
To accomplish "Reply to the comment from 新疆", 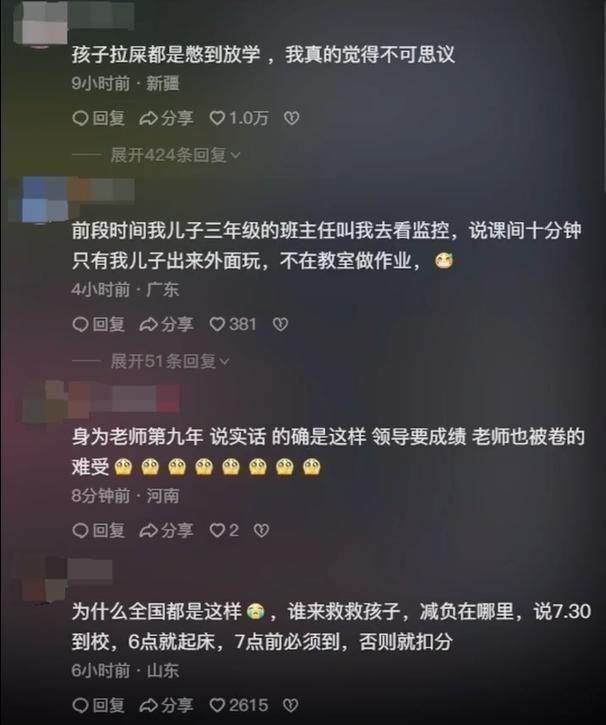I will (x=99, y=118).
